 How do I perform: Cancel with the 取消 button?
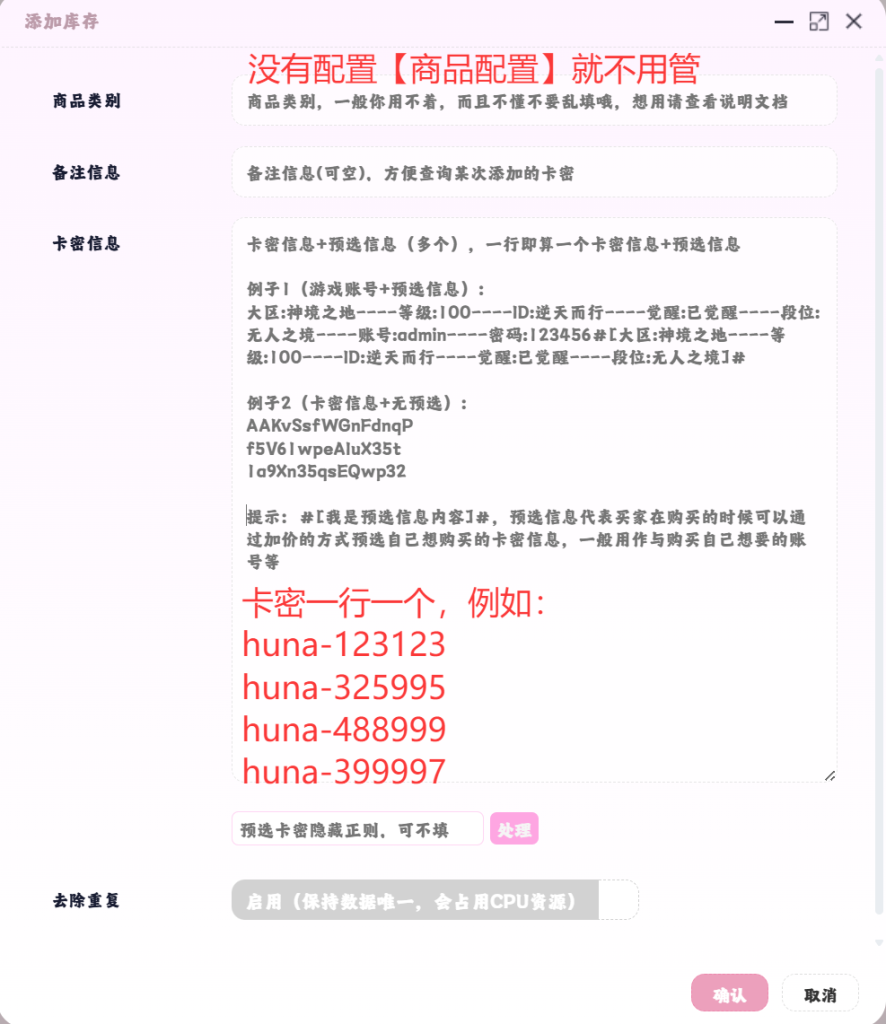click(x=820, y=994)
